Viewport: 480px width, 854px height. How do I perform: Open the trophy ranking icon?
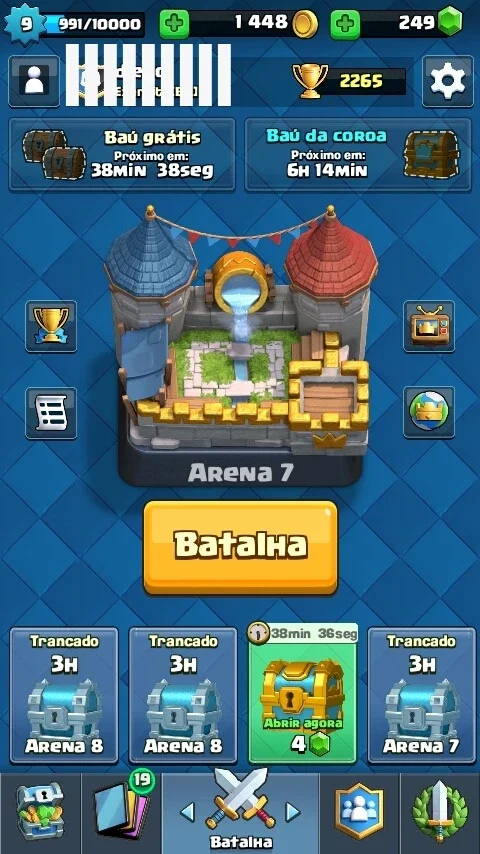[51, 326]
